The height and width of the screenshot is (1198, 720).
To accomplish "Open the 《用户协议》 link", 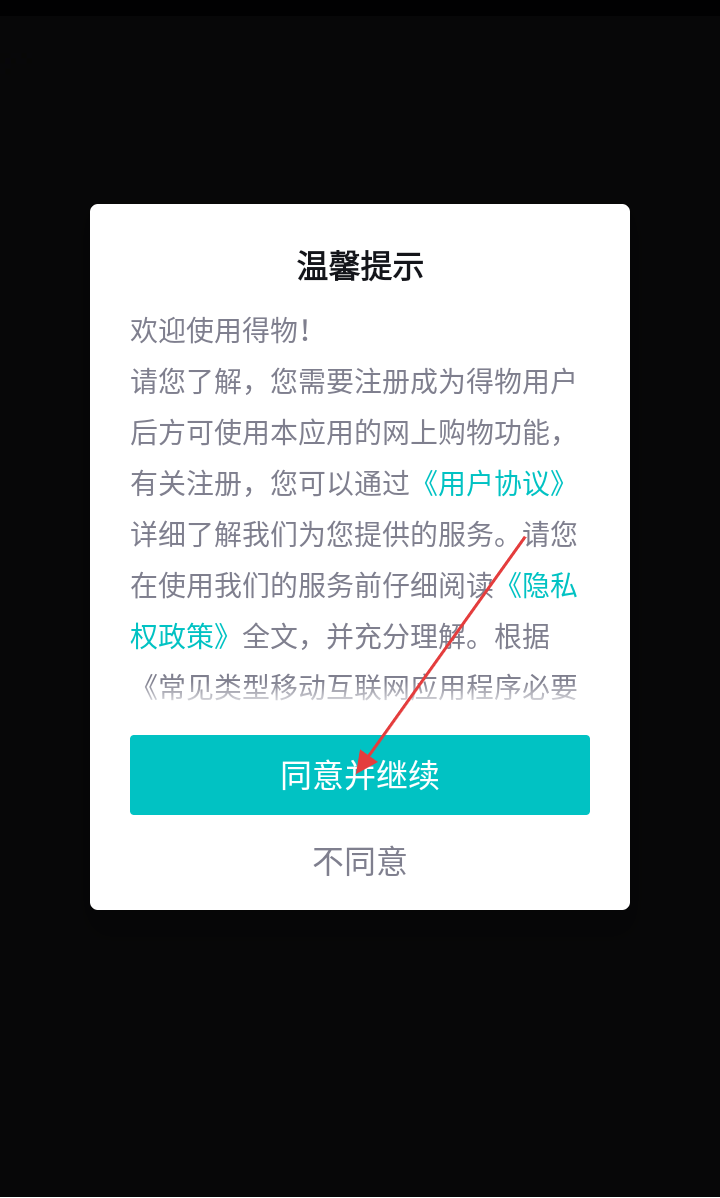I will [x=493, y=484].
